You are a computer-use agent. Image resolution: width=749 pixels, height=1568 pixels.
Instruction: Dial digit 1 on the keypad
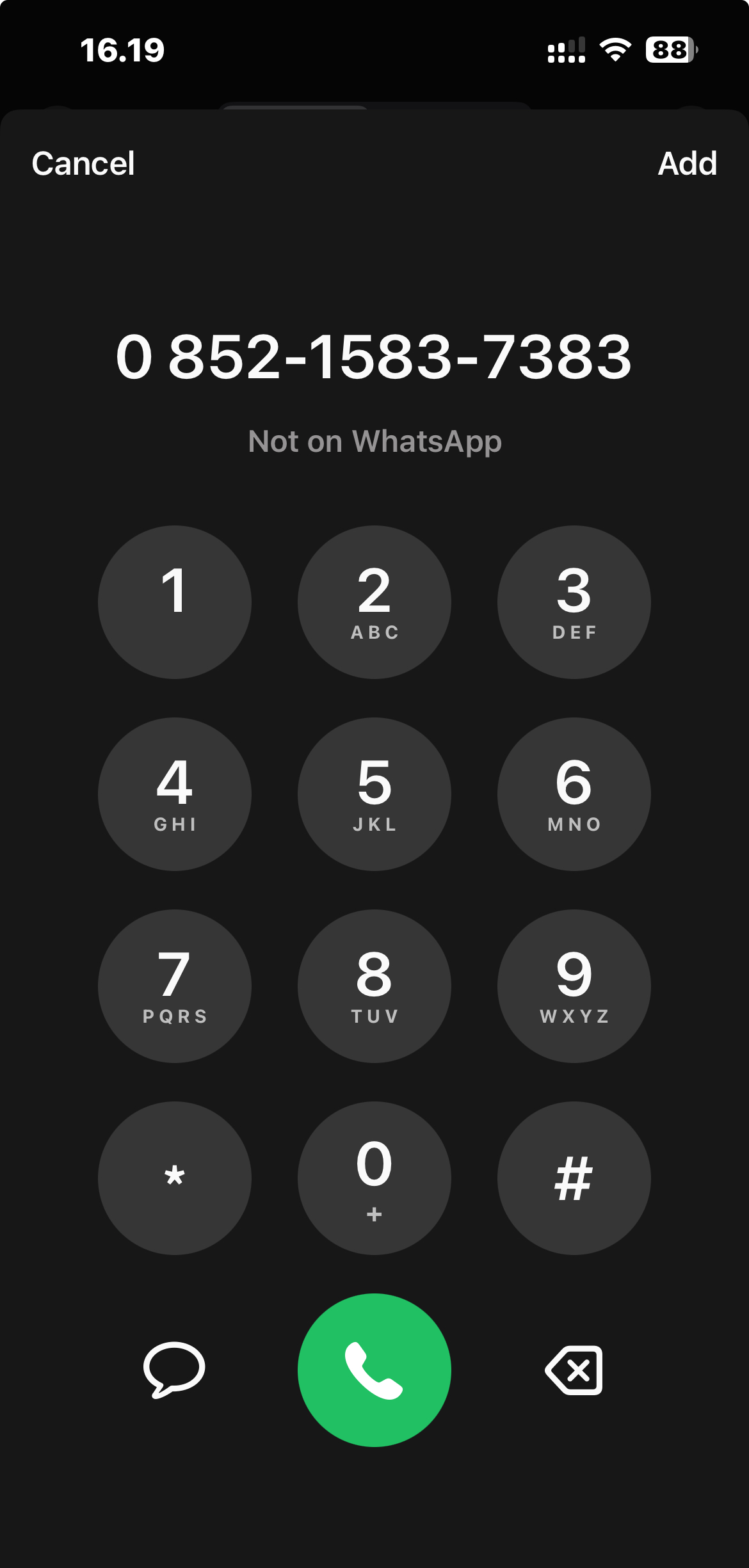point(175,602)
